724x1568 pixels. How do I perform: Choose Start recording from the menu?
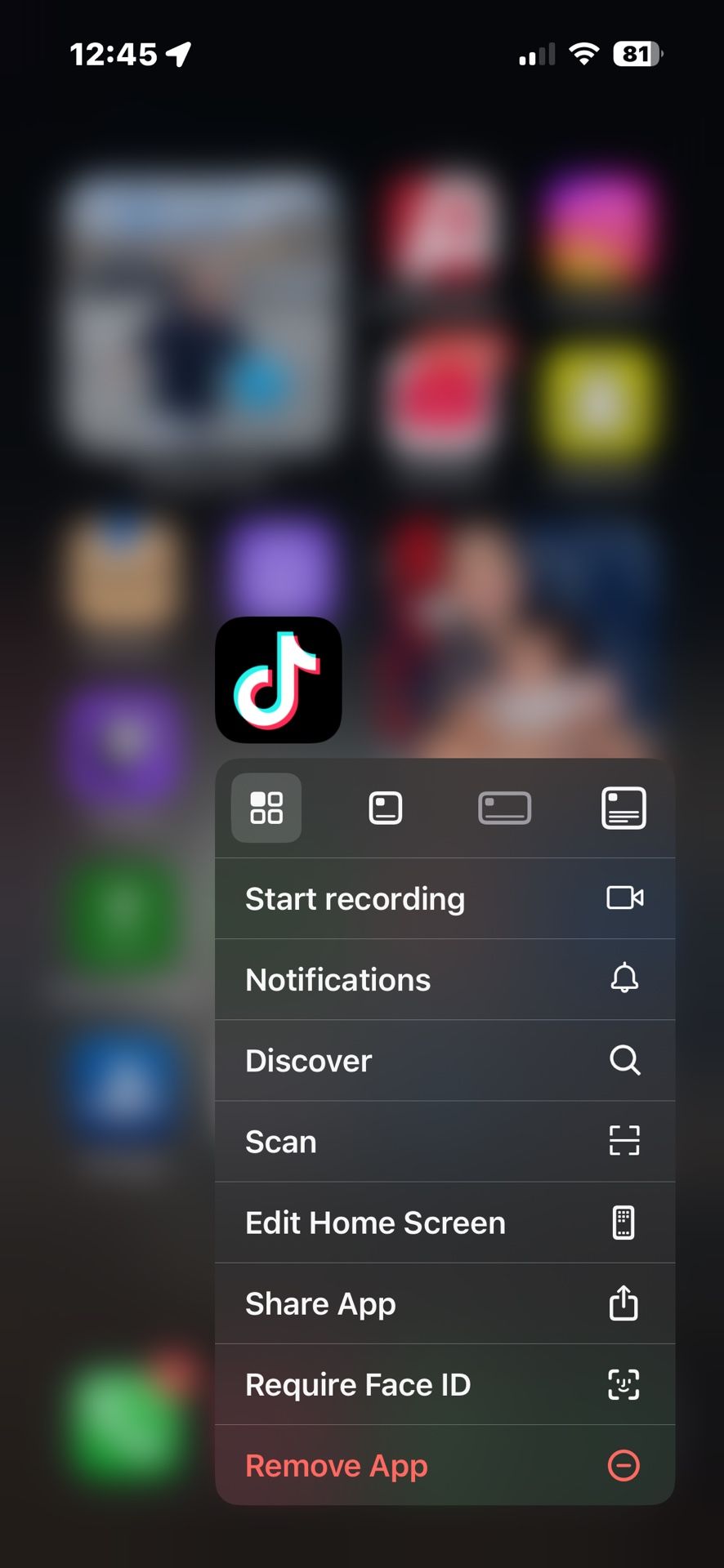(x=354, y=898)
